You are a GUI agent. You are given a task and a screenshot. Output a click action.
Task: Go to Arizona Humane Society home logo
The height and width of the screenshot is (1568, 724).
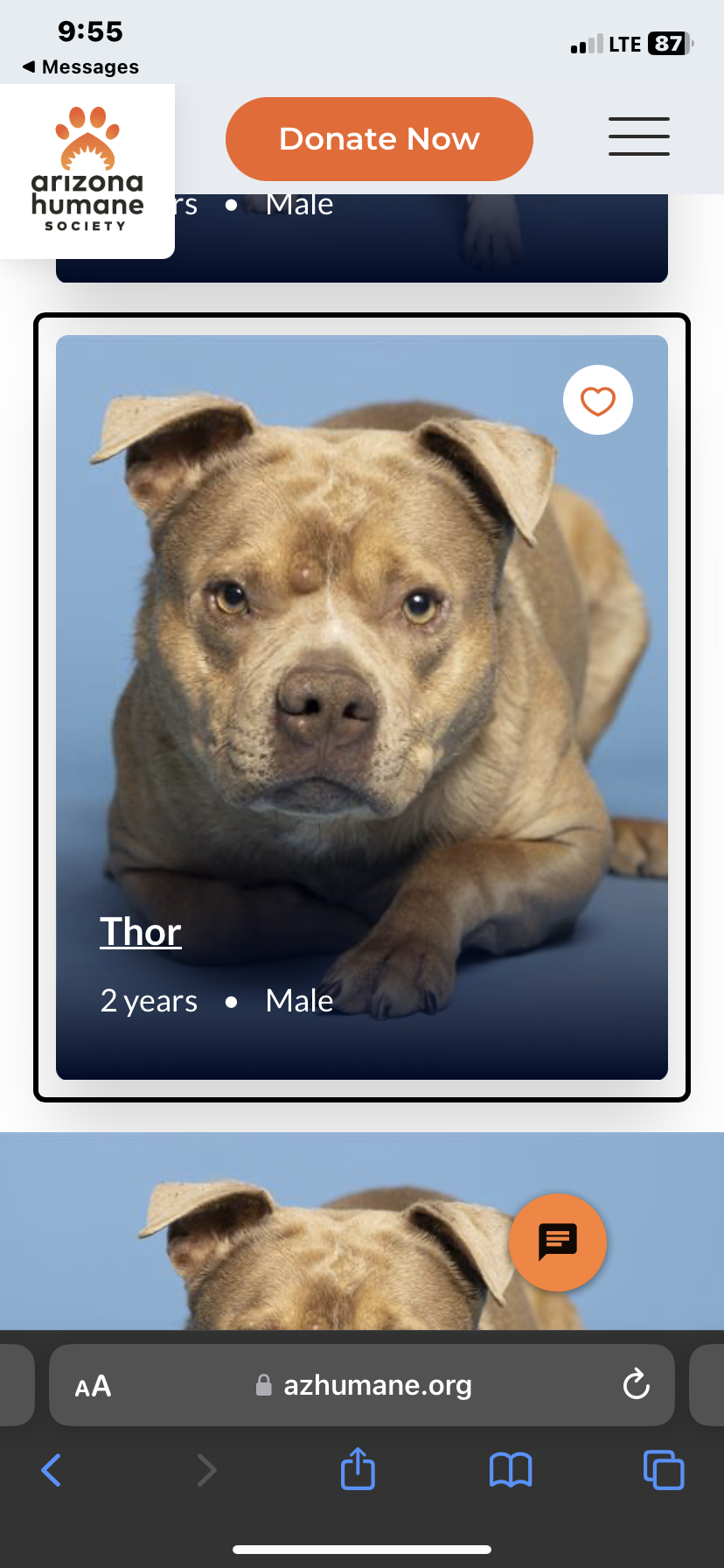click(x=87, y=170)
